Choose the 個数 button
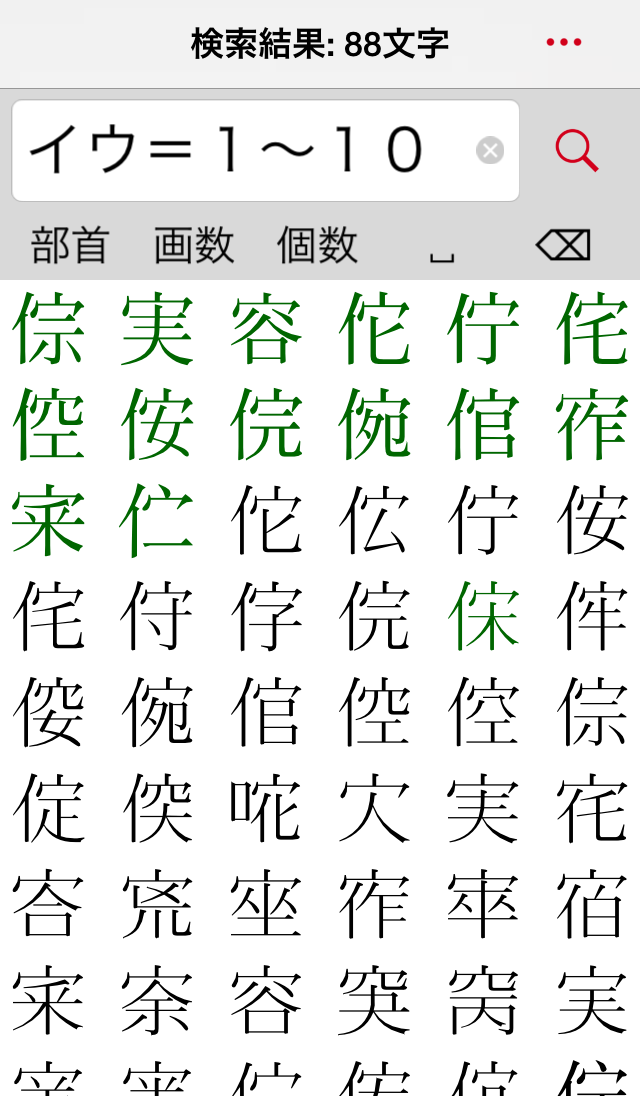Screen dimensions: 640x1096 click(x=317, y=245)
